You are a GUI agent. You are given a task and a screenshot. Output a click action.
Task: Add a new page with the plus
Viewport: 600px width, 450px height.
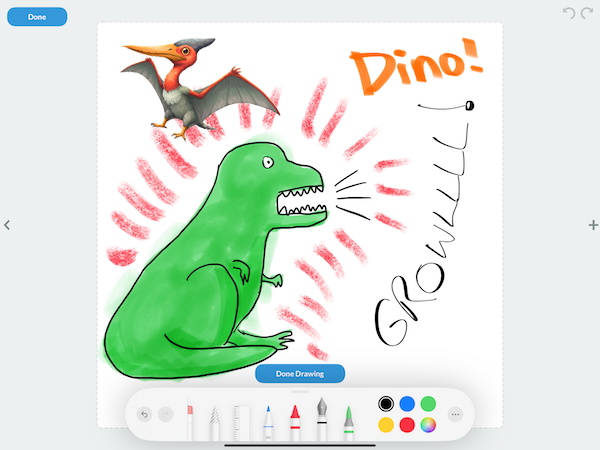[592, 226]
